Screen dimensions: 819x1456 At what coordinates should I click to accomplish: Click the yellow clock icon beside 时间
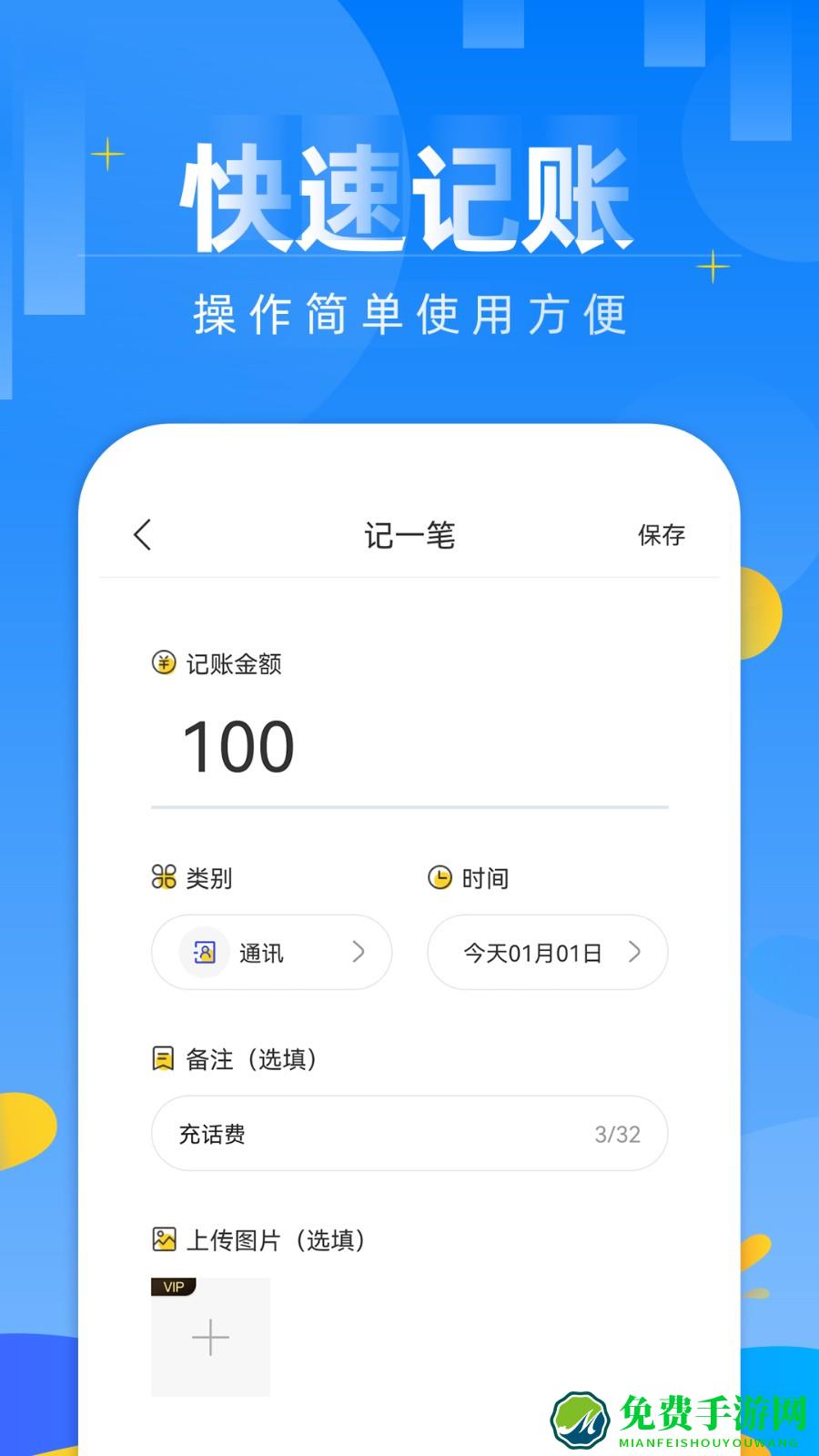click(440, 877)
